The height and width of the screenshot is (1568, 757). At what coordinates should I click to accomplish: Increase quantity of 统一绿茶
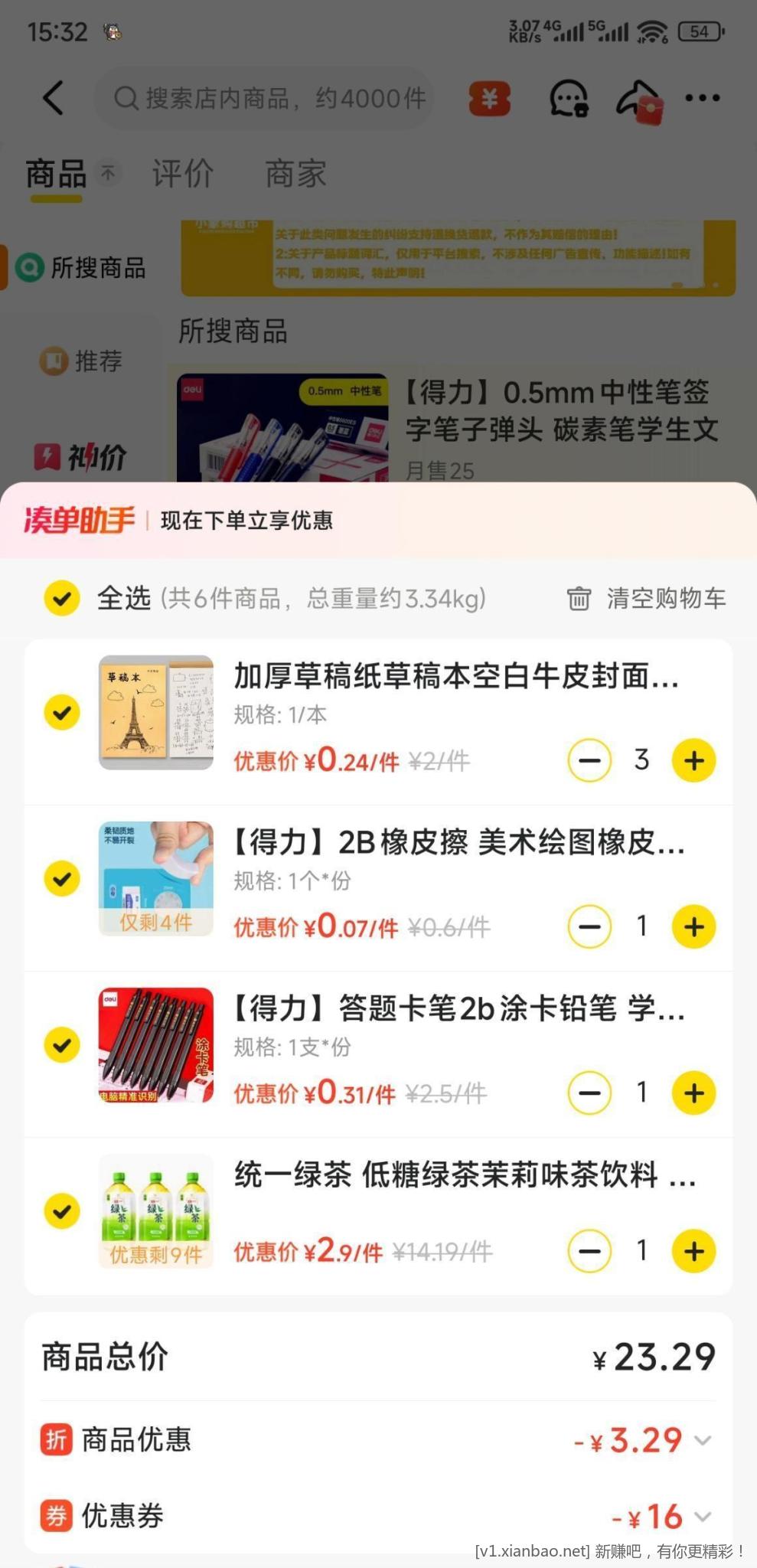click(693, 1251)
